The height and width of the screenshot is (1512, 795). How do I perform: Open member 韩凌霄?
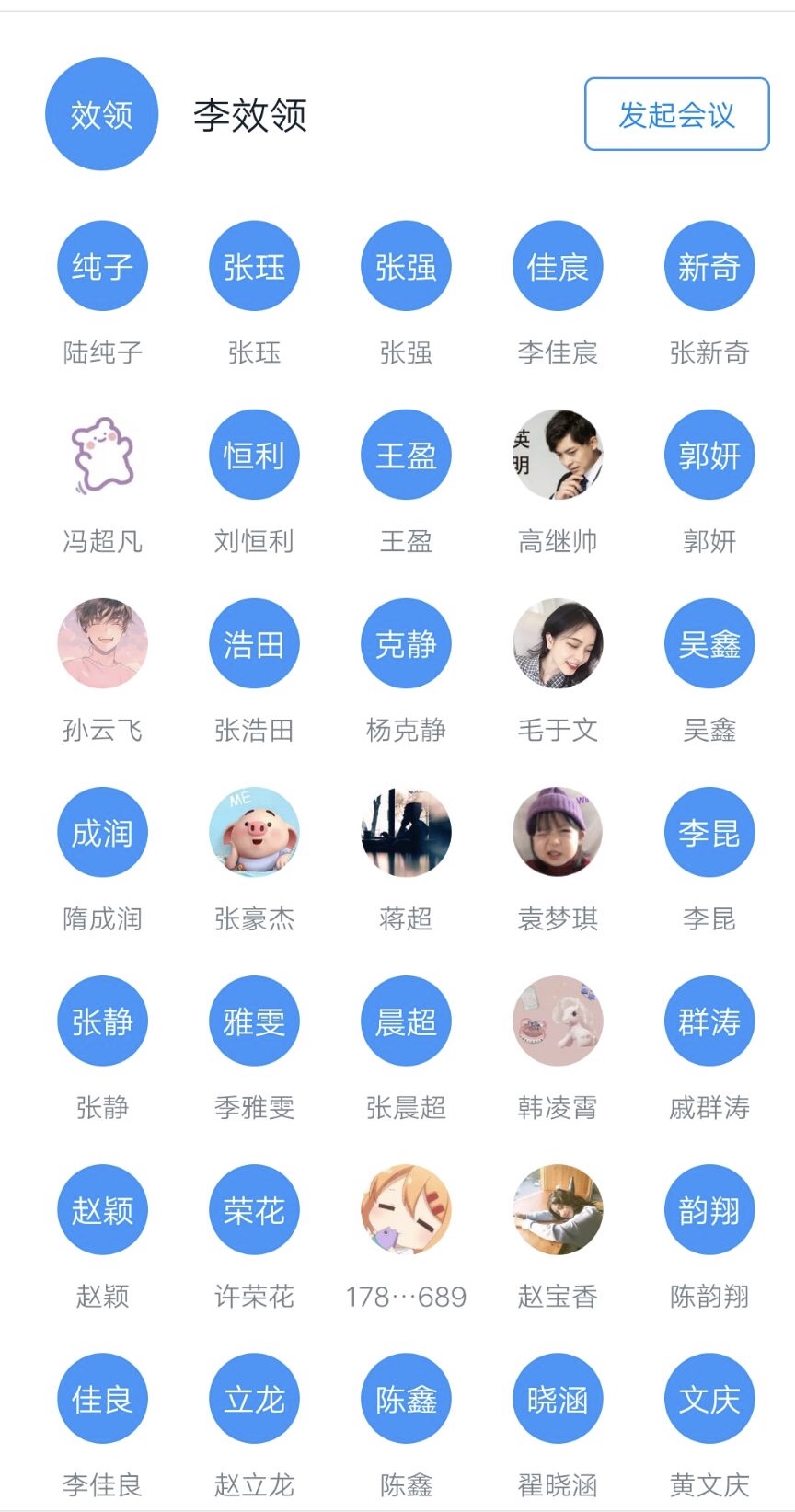coord(558,1021)
